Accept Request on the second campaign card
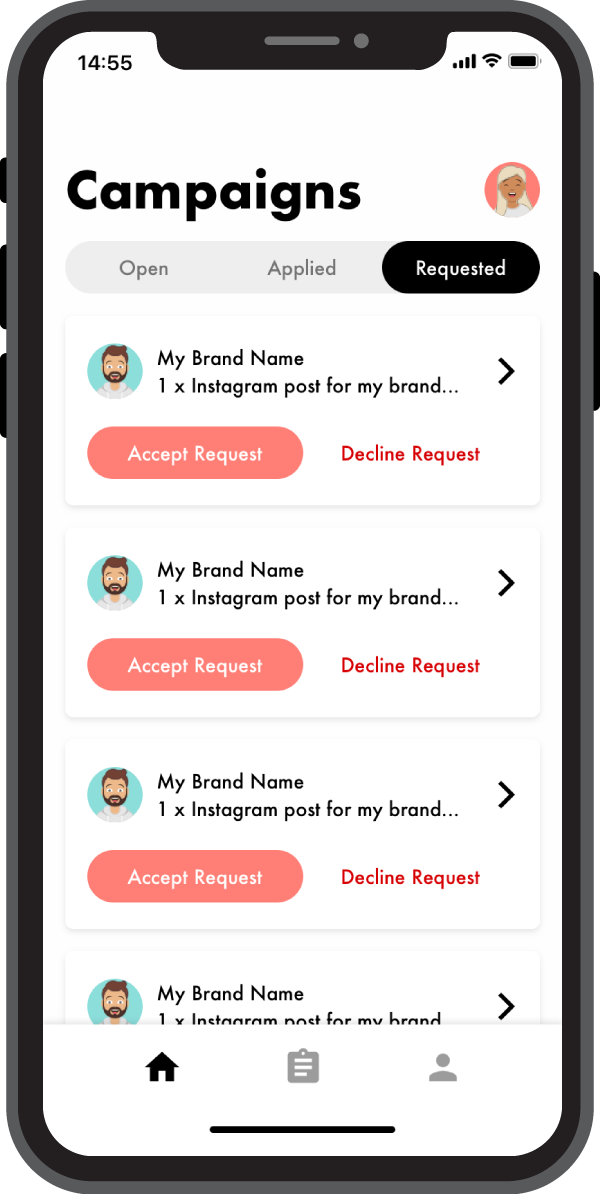 195,665
